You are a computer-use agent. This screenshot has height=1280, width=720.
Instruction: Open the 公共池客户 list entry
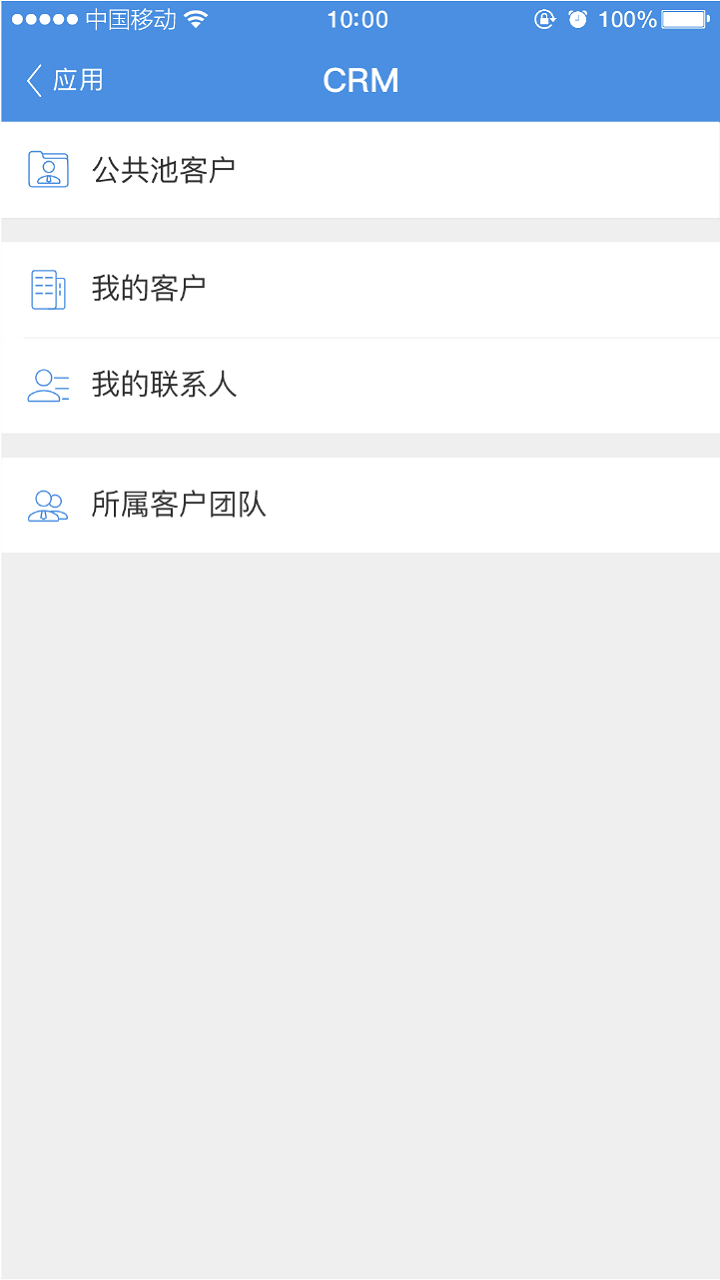pyautogui.click(x=360, y=169)
